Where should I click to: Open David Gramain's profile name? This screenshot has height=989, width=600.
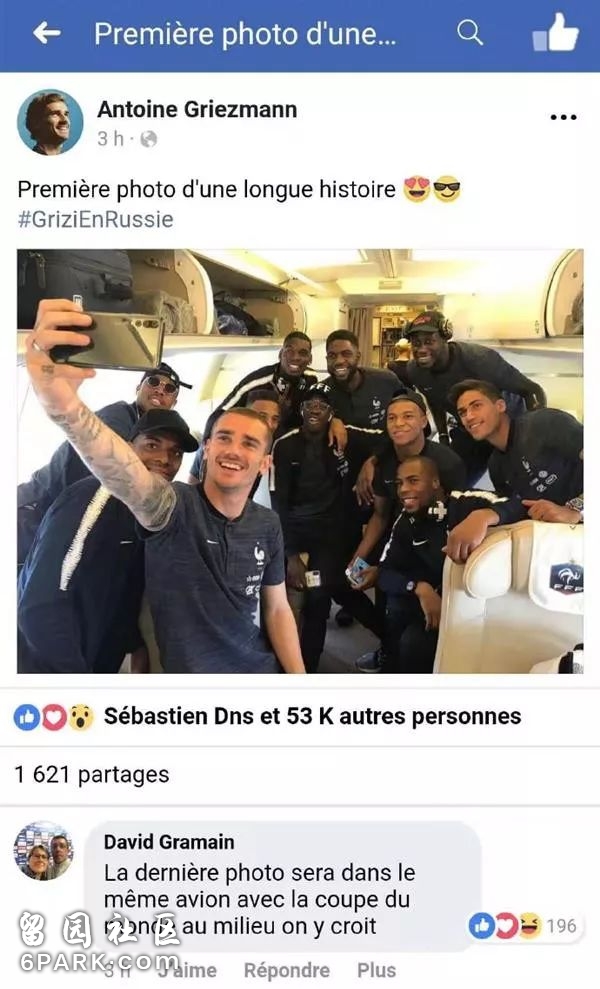click(169, 842)
